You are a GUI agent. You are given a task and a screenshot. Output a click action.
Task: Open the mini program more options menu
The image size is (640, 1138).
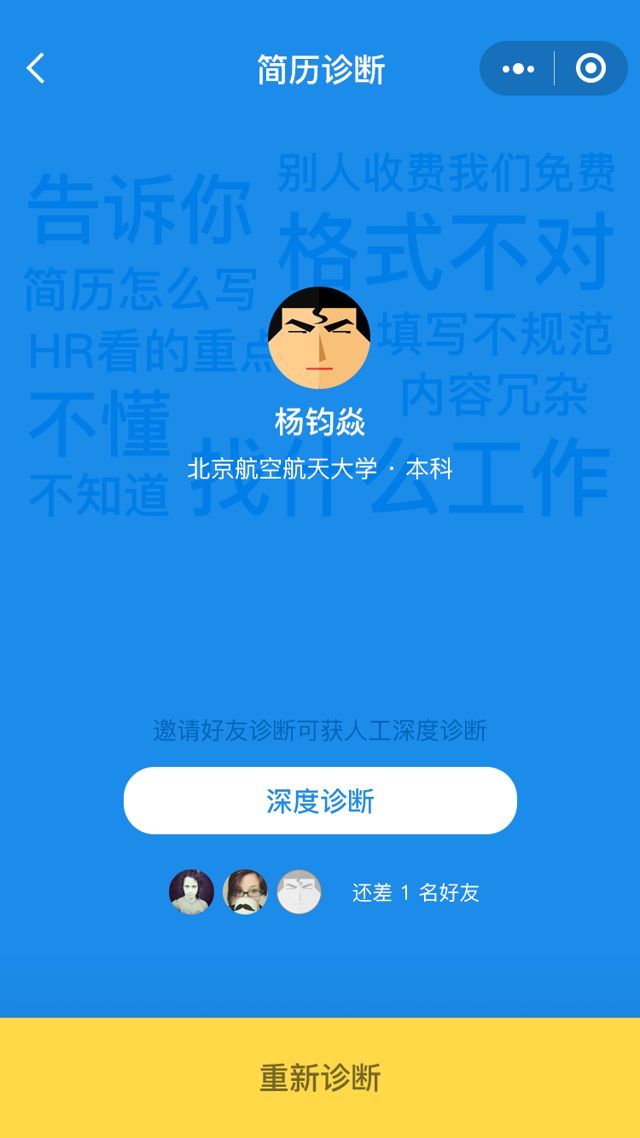(x=518, y=69)
